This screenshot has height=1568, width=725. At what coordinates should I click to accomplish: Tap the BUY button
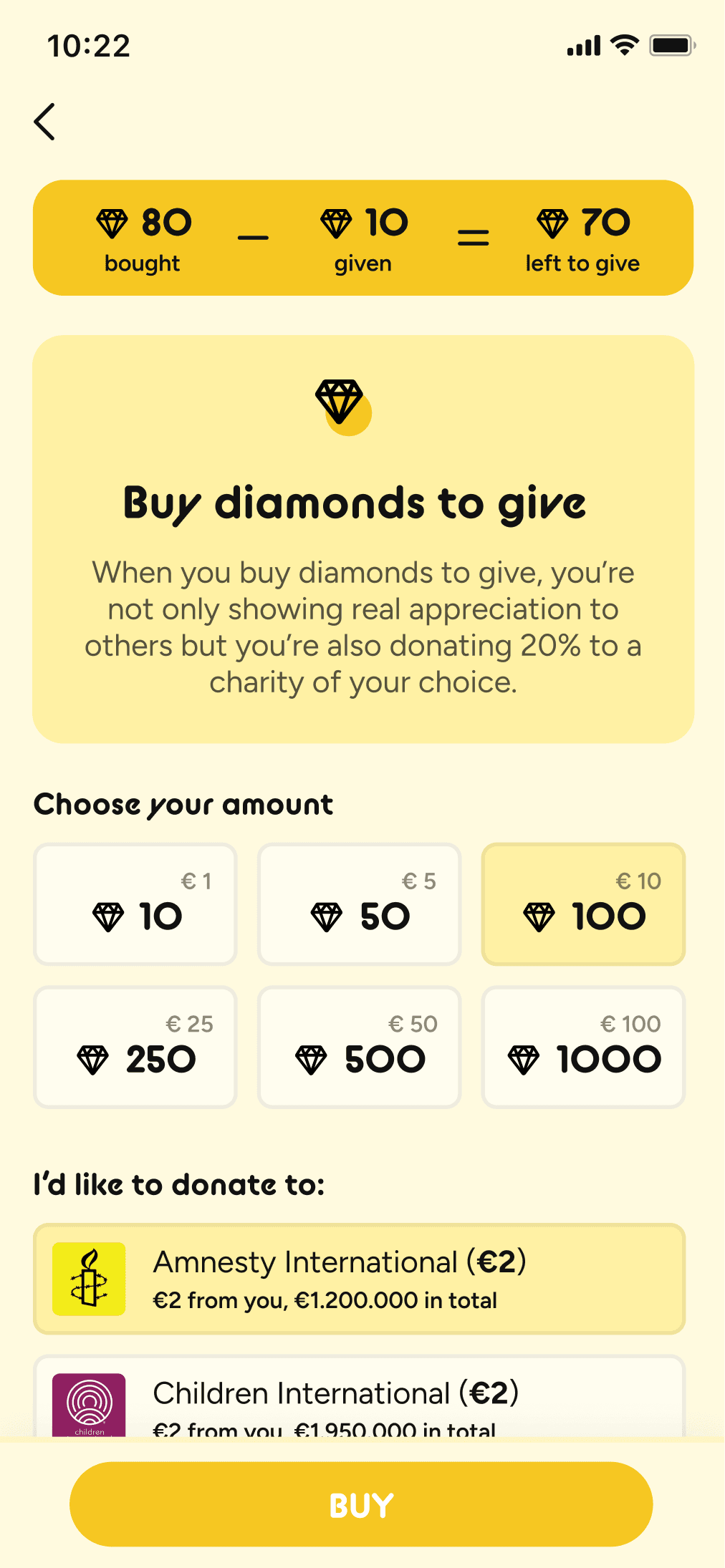coord(361,1504)
